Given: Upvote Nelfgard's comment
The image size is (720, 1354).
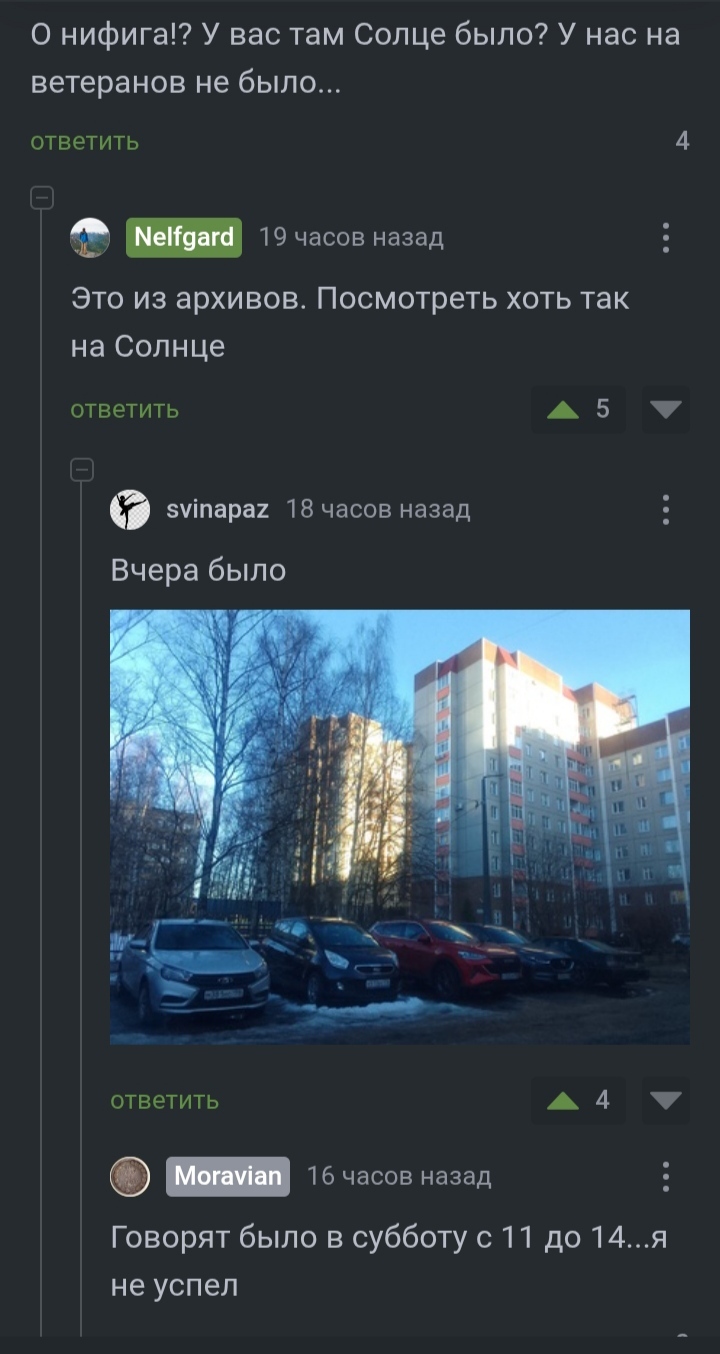Looking at the screenshot, I should 564,409.
